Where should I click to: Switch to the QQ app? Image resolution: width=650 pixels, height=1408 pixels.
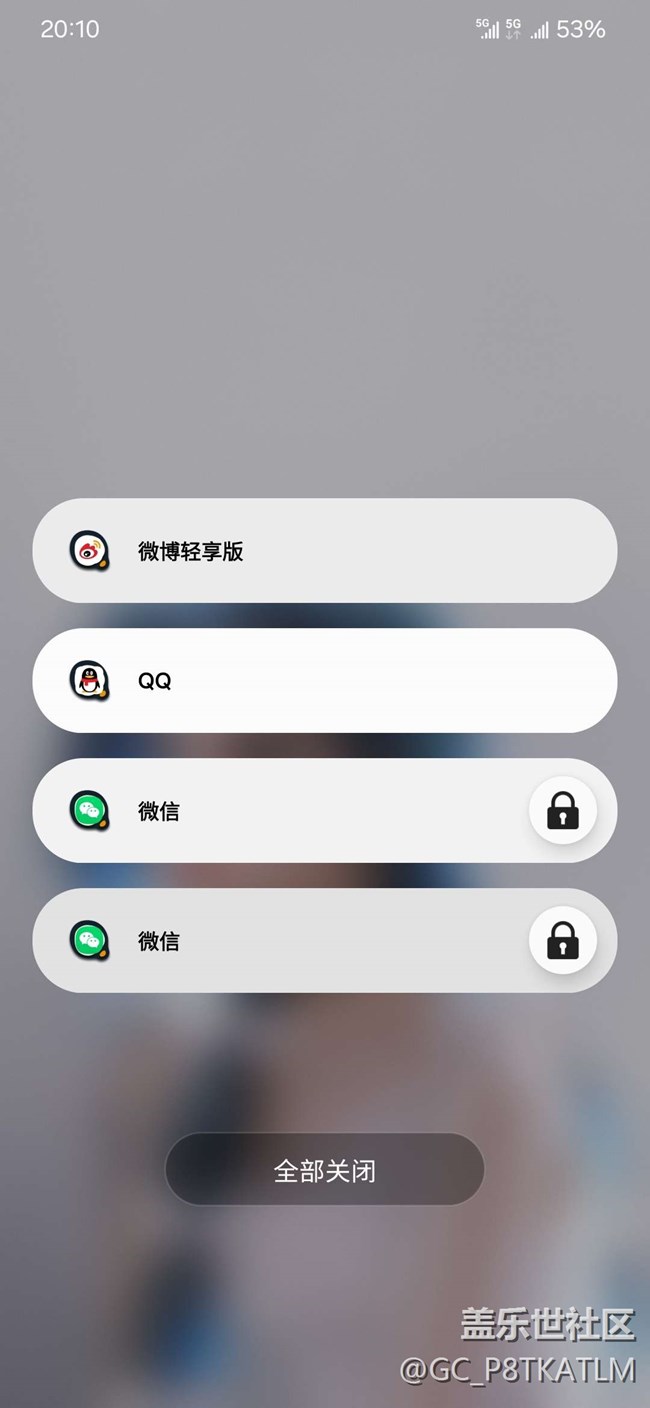click(324, 681)
